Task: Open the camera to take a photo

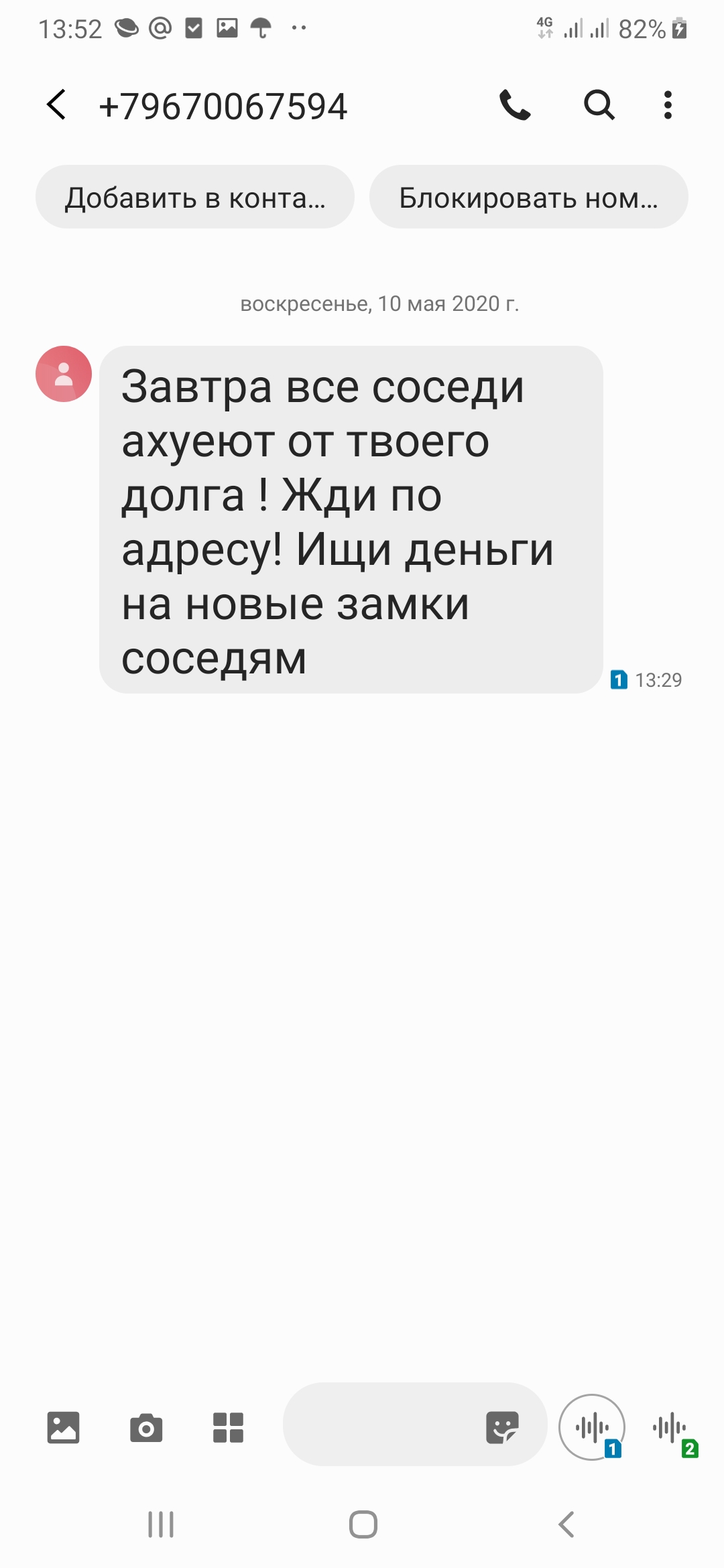Action: (146, 1428)
